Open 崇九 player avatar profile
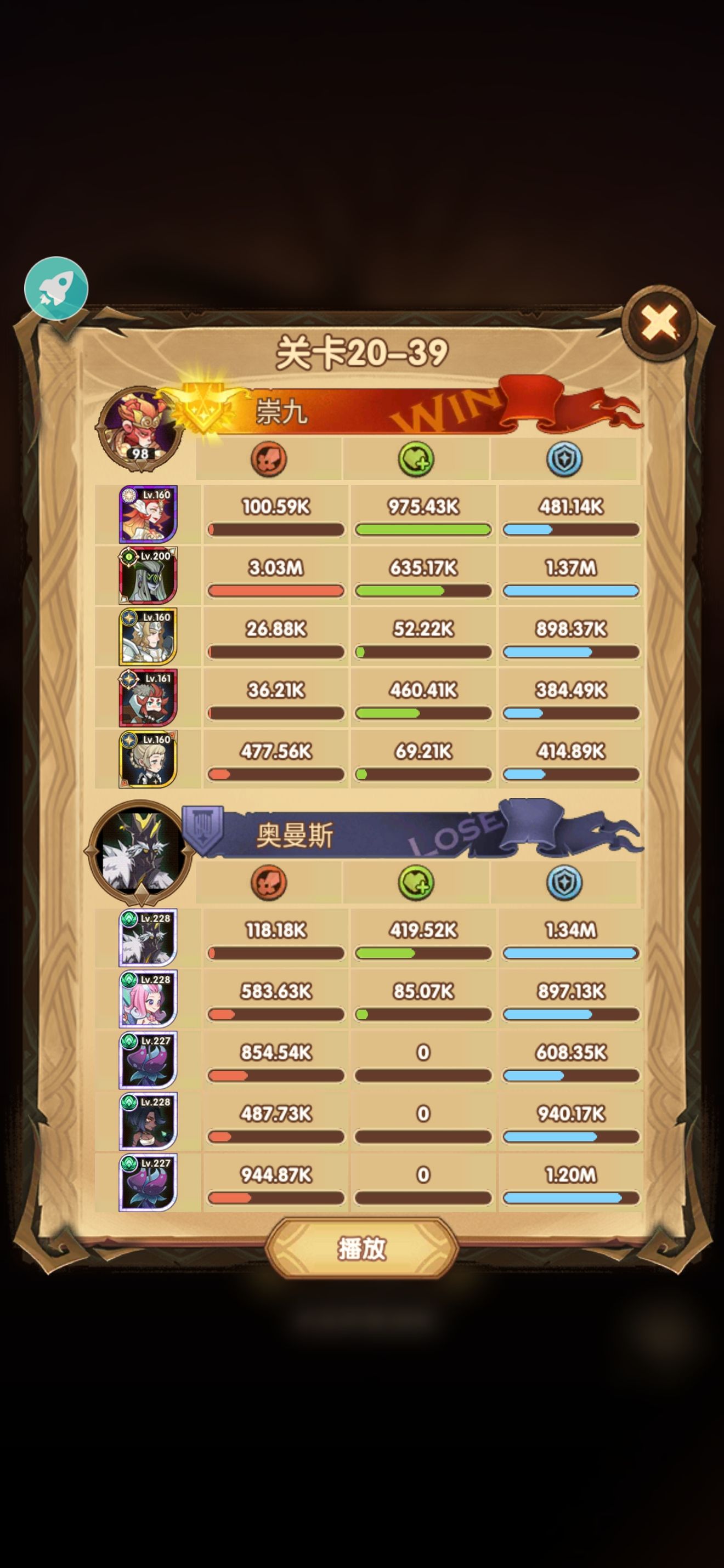The height and width of the screenshot is (1568, 724). pos(139,429)
